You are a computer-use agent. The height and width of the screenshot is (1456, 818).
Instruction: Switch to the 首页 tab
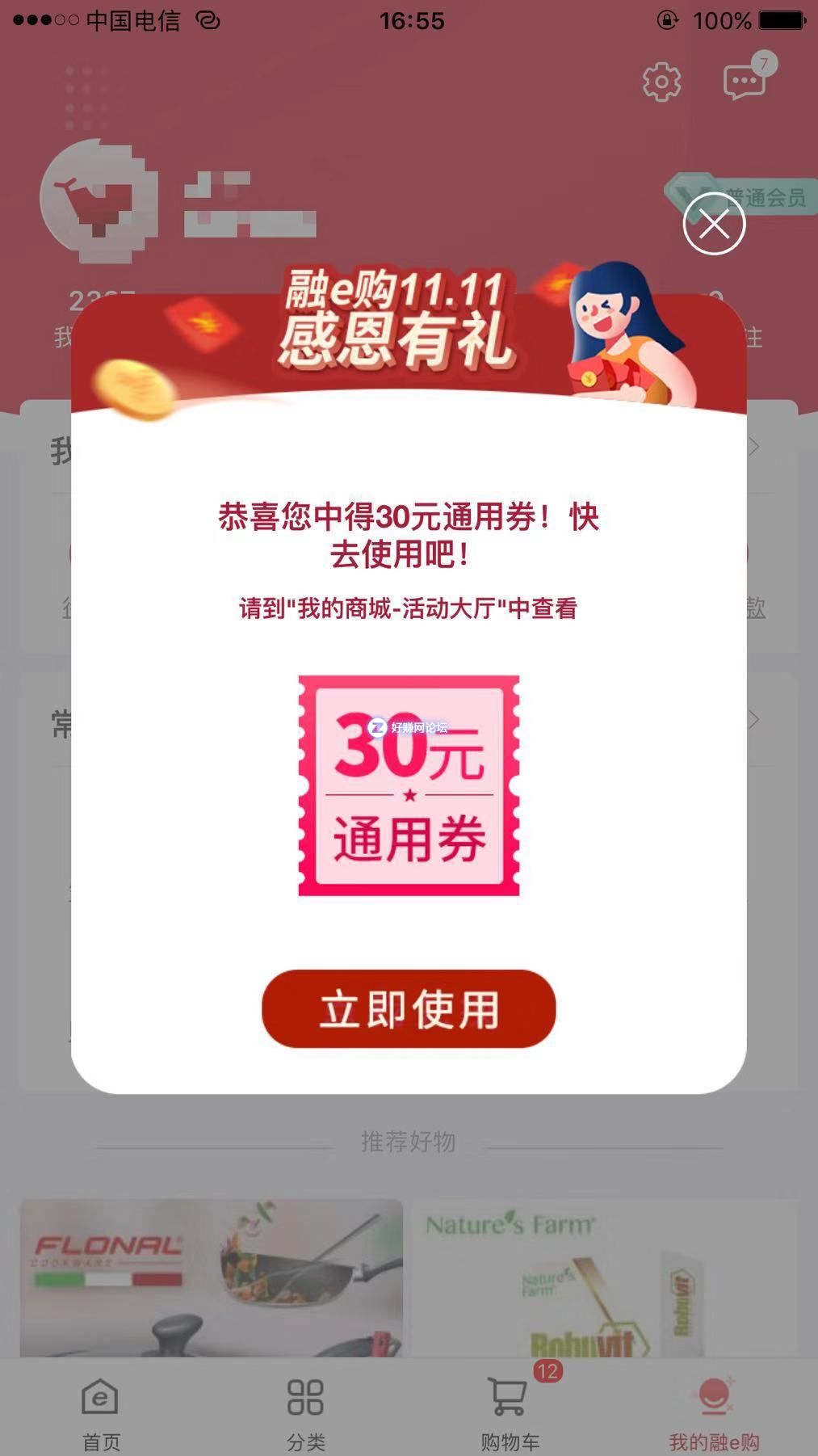101,1412
